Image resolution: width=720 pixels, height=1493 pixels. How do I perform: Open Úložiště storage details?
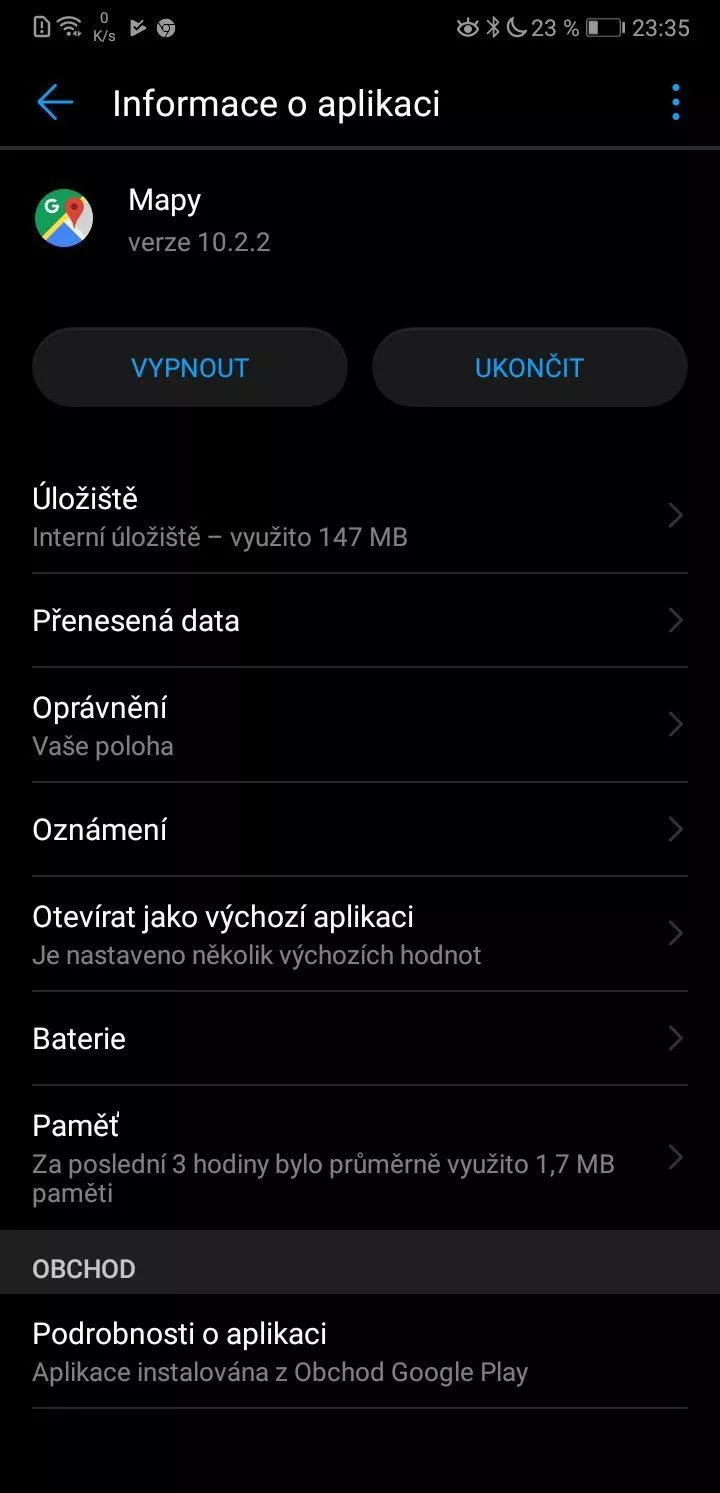[x=360, y=516]
